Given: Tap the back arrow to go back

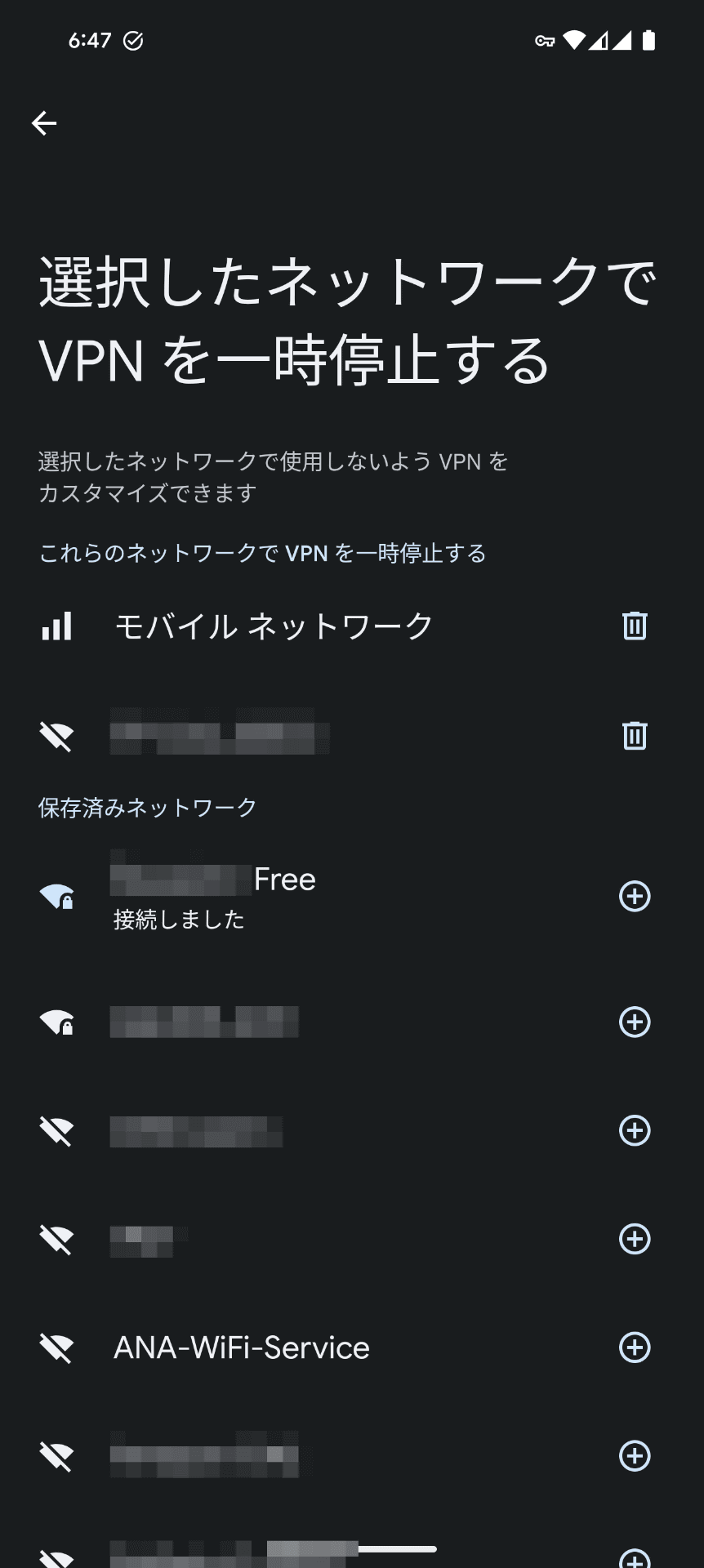Looking at the screenshot, I should [x=44, y=122].
